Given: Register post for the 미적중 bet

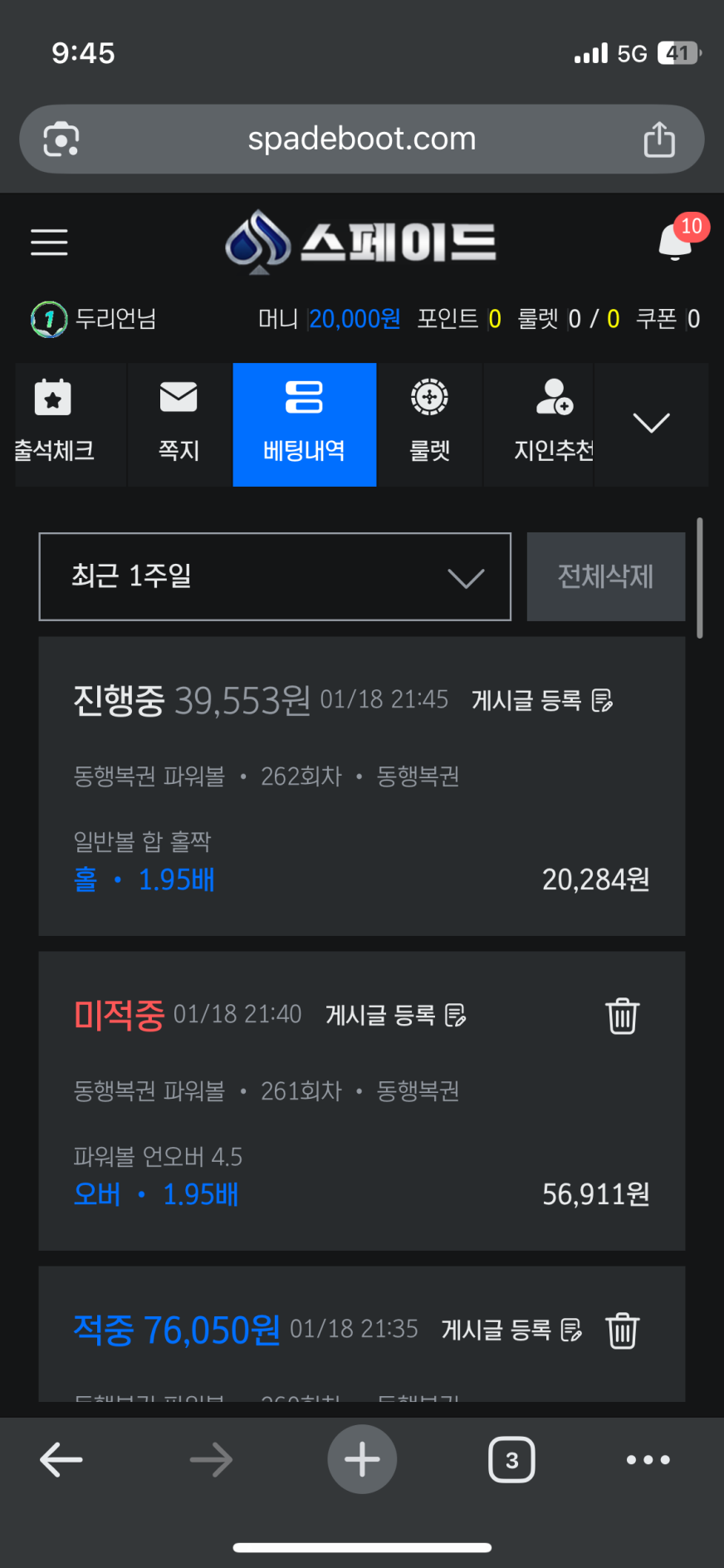Looking at the screenshot, I should [396, 1015].
